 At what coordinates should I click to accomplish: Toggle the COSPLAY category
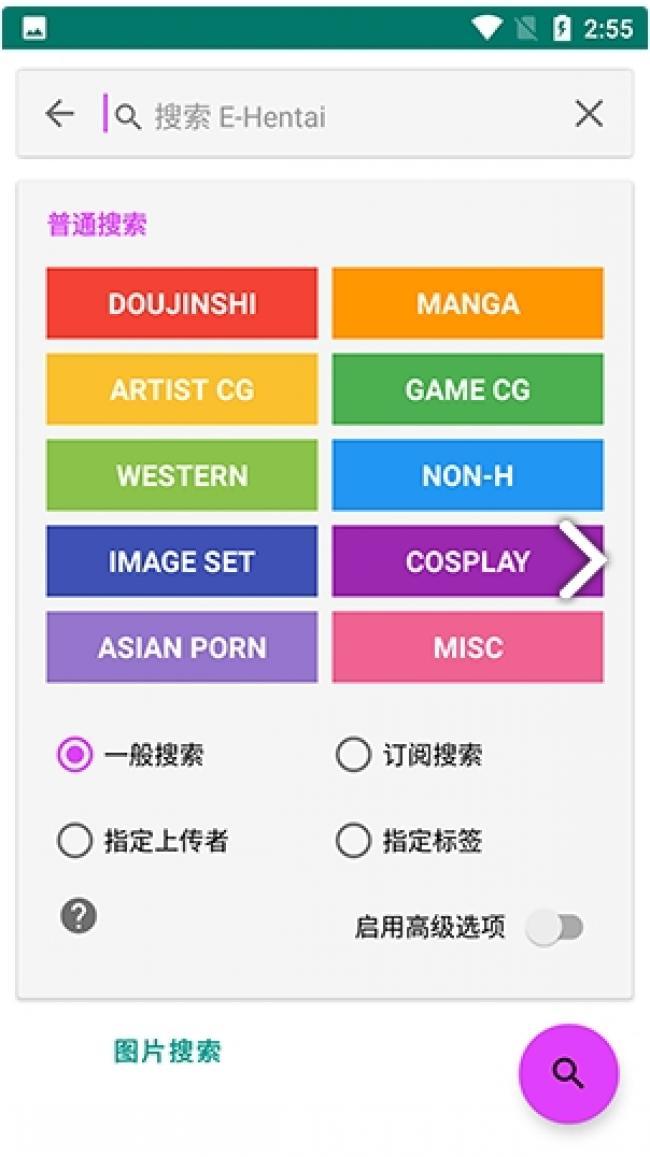[468, 562]
